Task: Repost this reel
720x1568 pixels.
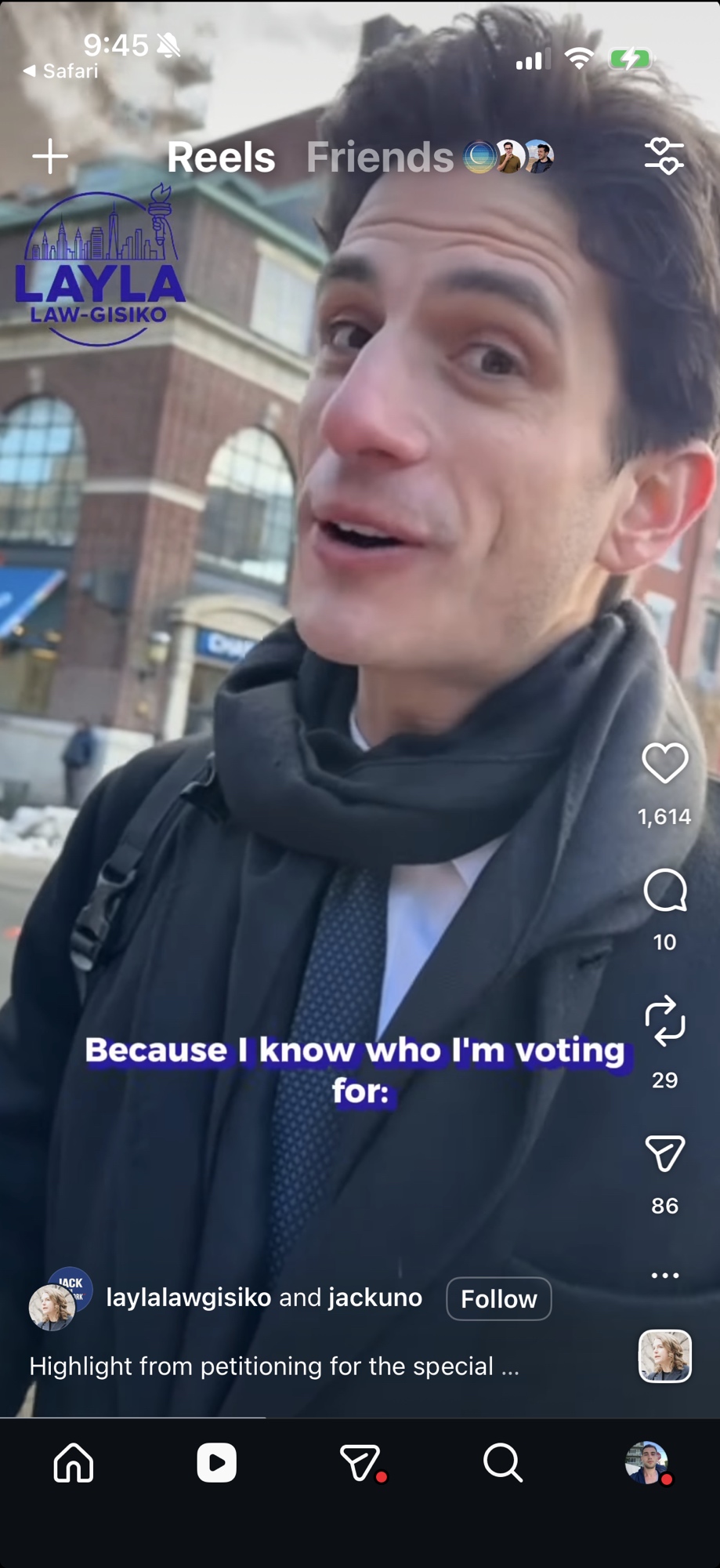Action: click(664, 1021)
